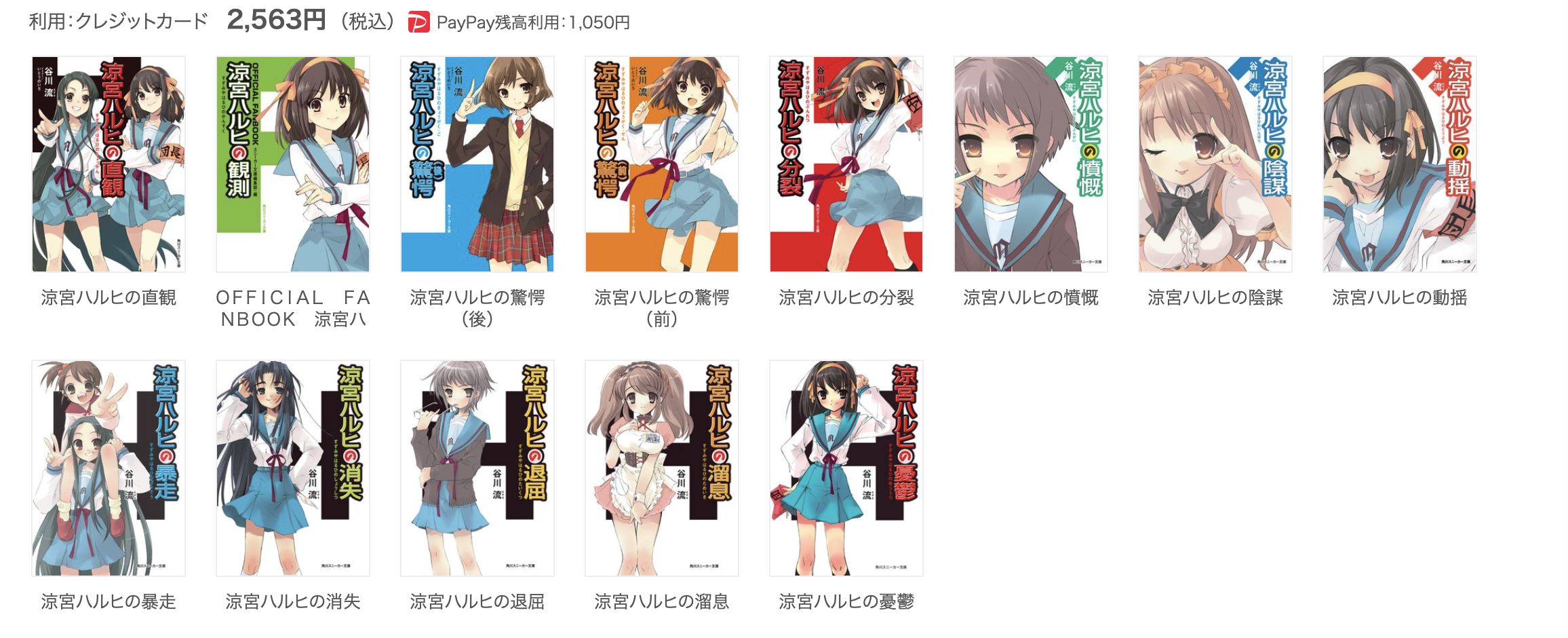This screenshot has height=638, width=1568.
Task: Open 涼宮ハルヒの陰謀 book cover
Action: (1215, 164)
